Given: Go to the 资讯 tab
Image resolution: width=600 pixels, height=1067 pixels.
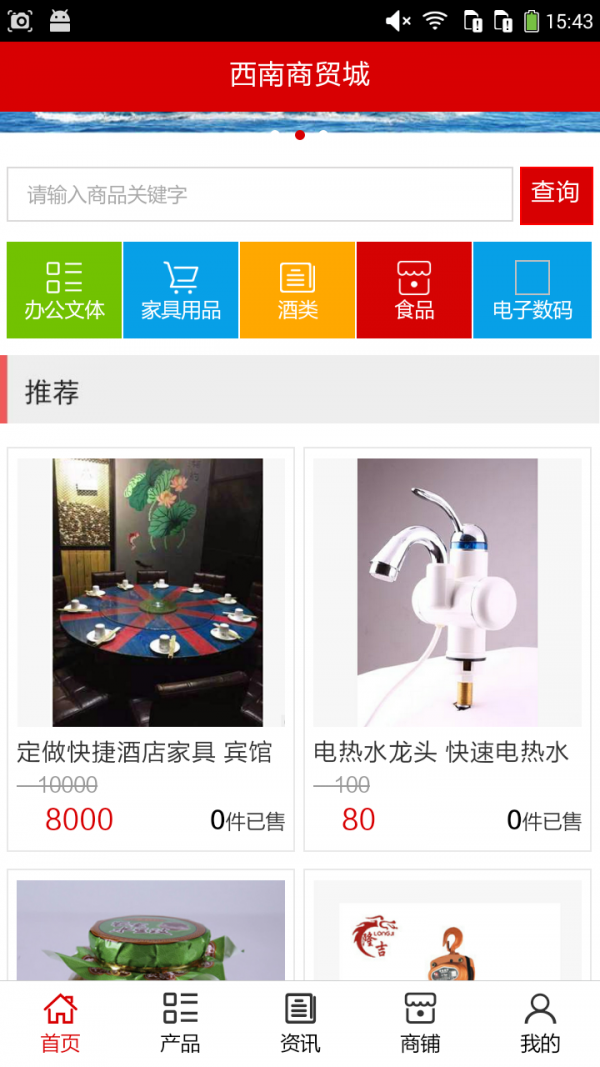Looking at the screenshot, I should 300,1024.
